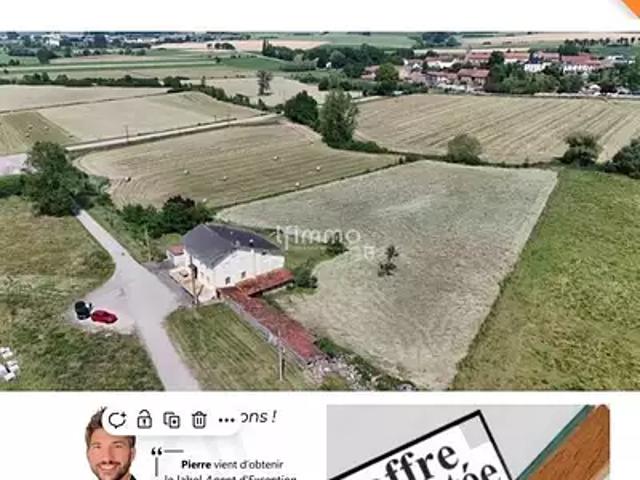Image resolution: width=640 pixels, height=480 pixels.
Task: Open the more options ellipsis menu
Action: click(227, 420)
